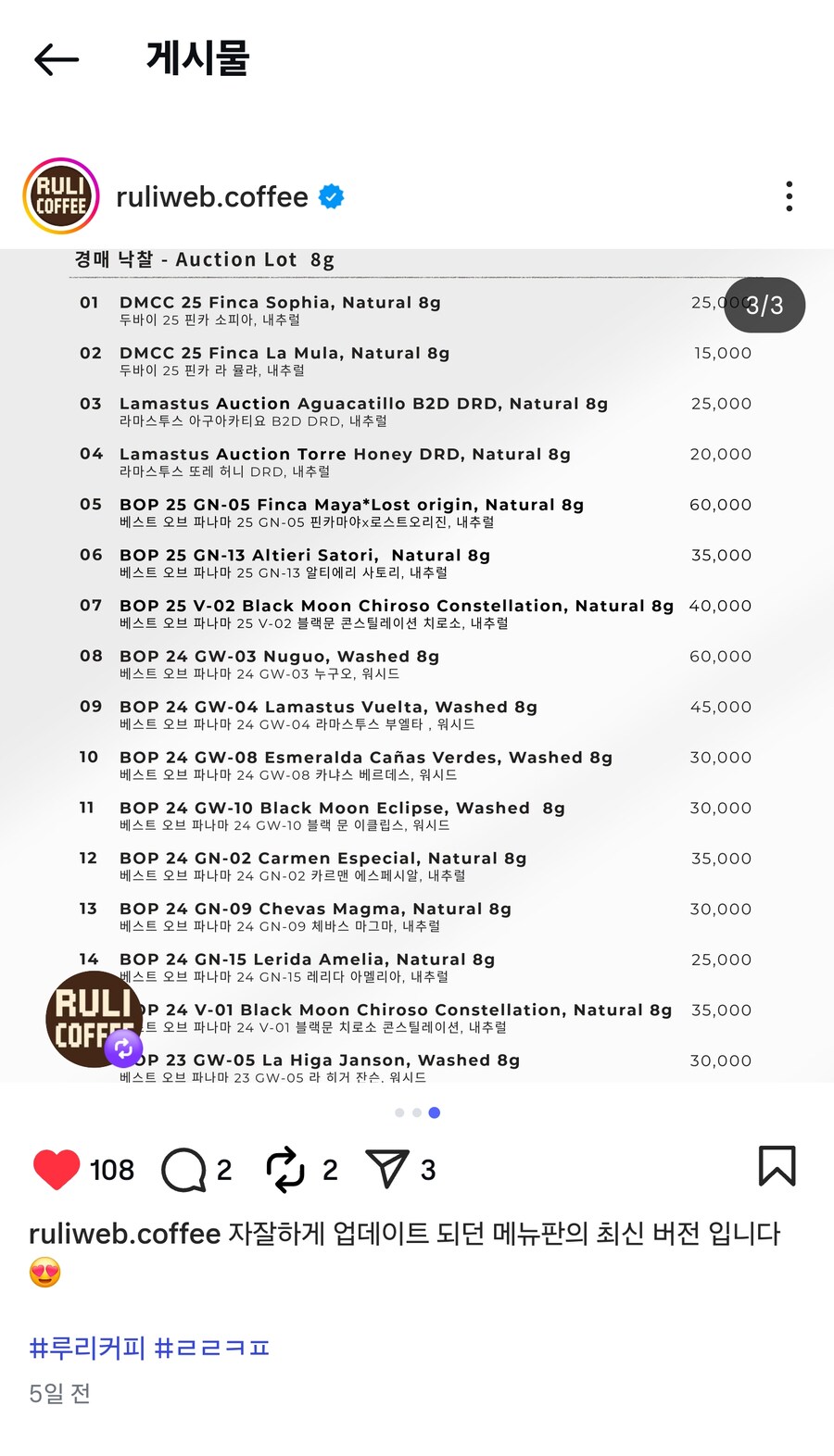
Task: Open the ruliweb.coffee username in the header
Action: click(212, 197)
